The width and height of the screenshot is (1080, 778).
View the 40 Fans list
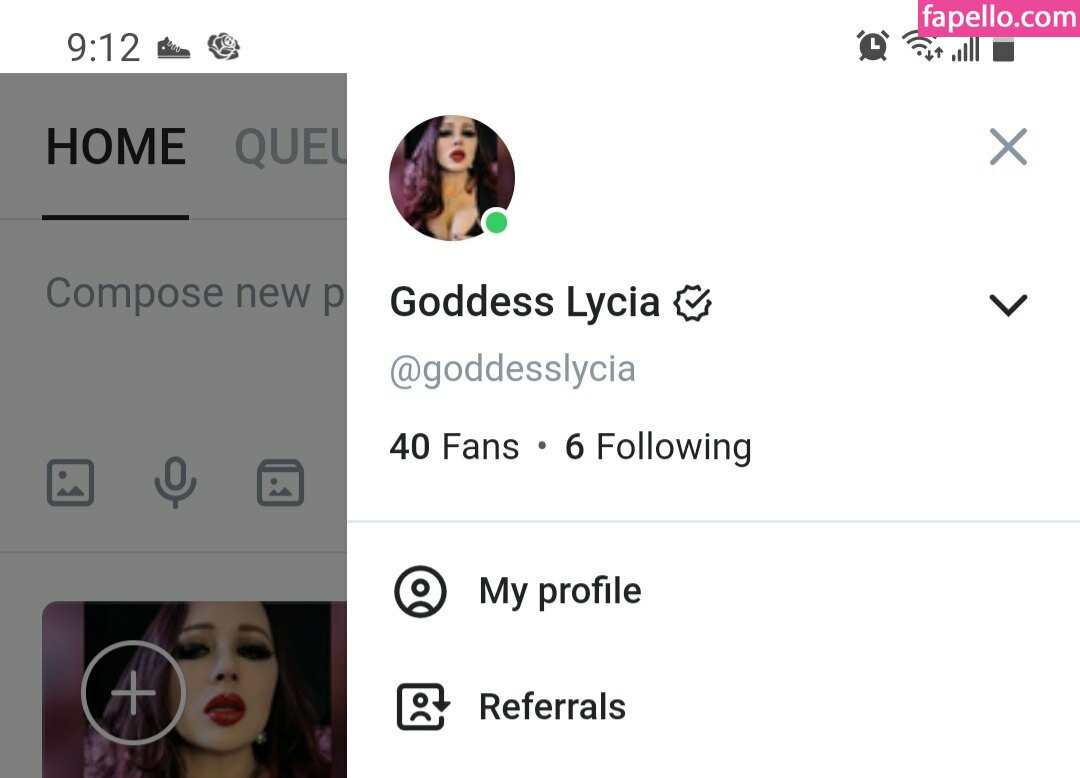coord(454,447)
